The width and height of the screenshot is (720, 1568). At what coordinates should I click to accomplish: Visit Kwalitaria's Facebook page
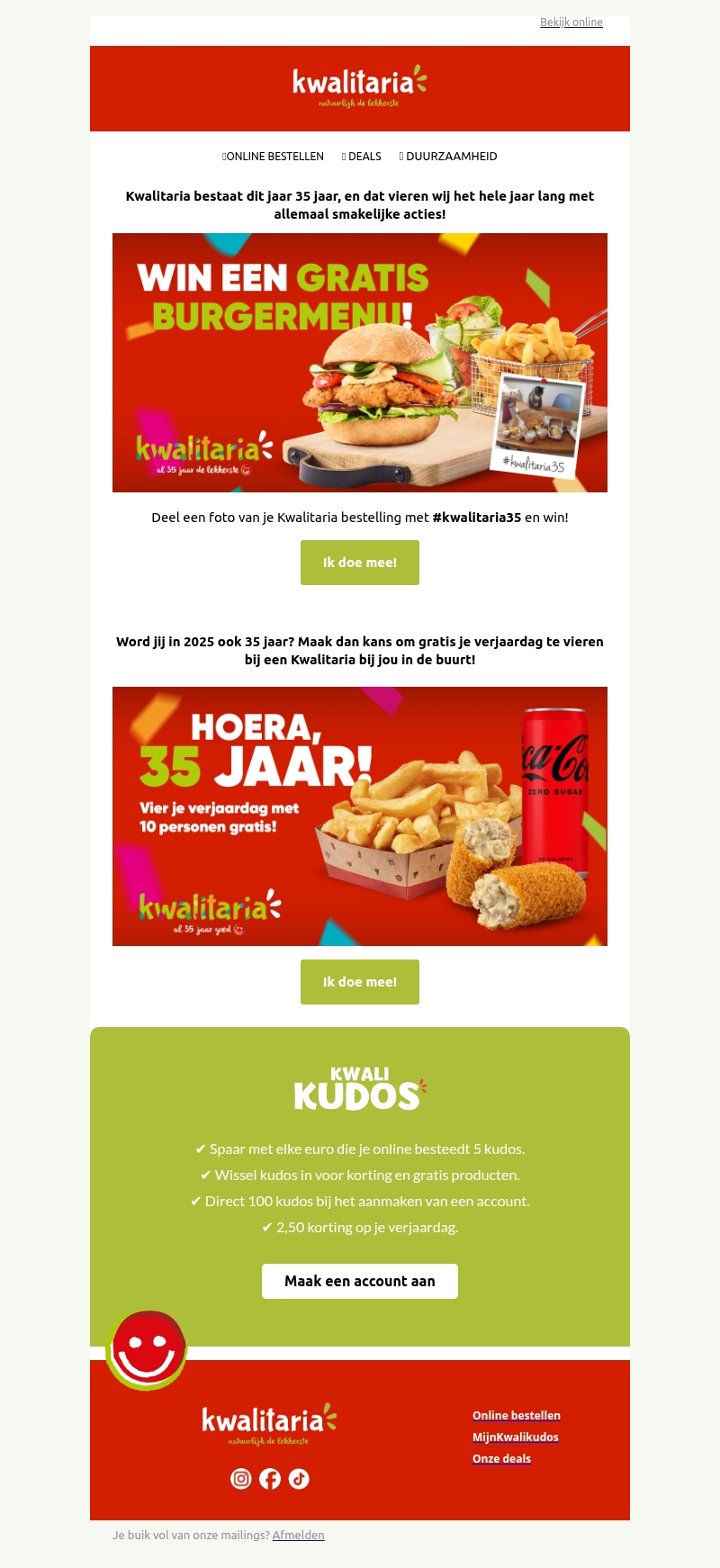click(x=270, y=1479)
